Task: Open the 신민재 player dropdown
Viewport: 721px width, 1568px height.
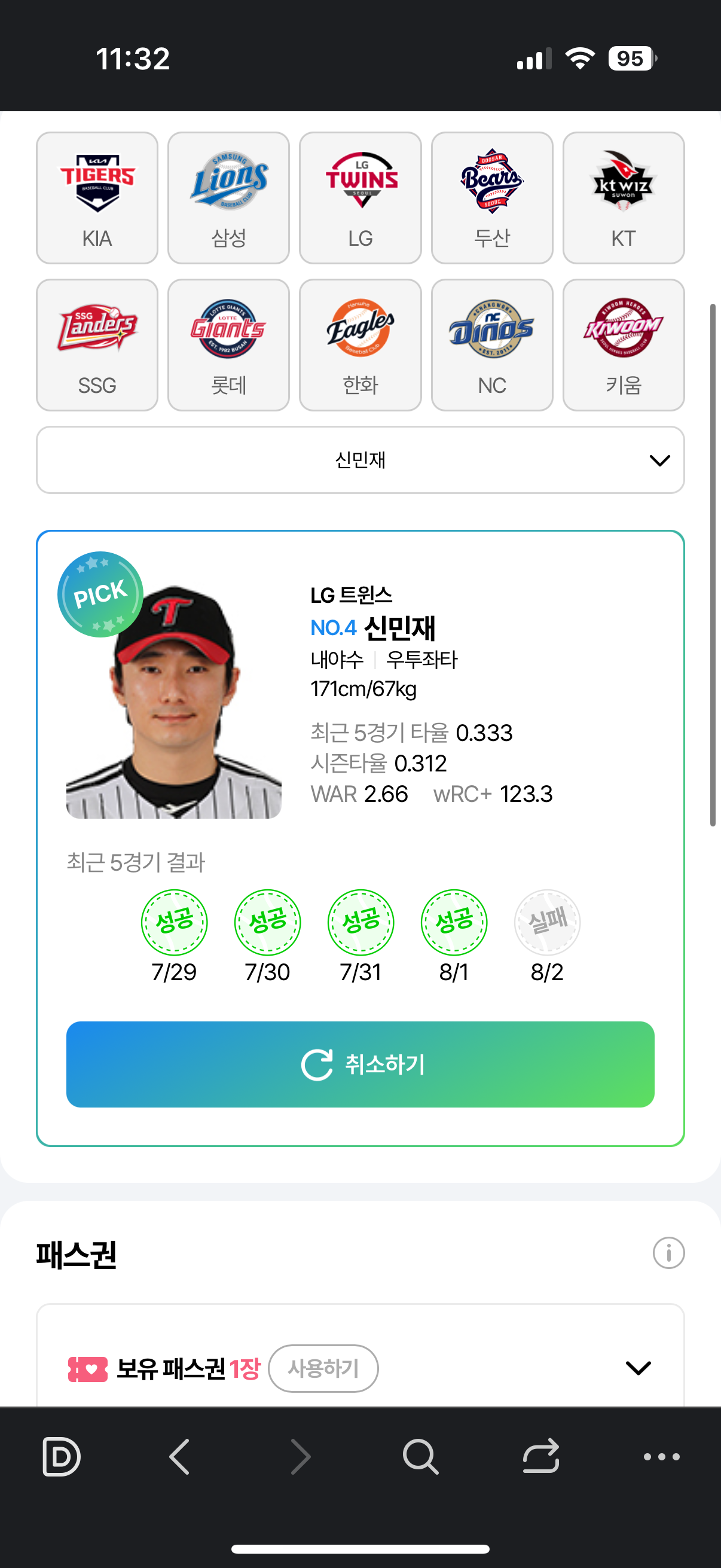Action: pyautogui.click(x=360, y=459)
